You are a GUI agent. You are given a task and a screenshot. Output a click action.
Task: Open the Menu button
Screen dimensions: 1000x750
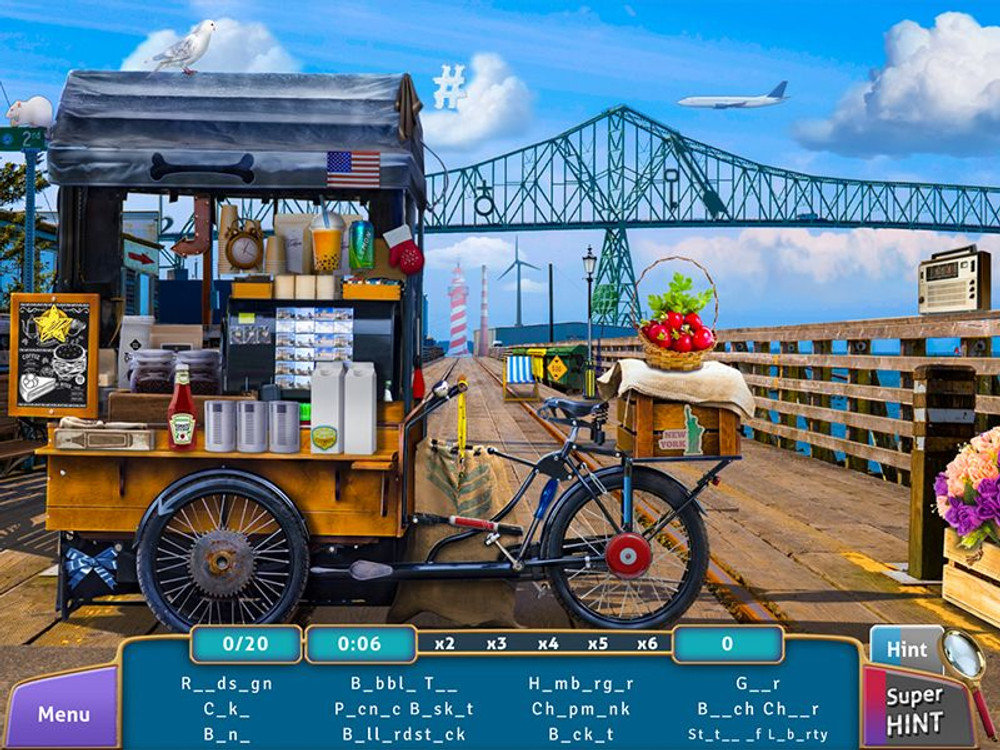tap(63, 713)
